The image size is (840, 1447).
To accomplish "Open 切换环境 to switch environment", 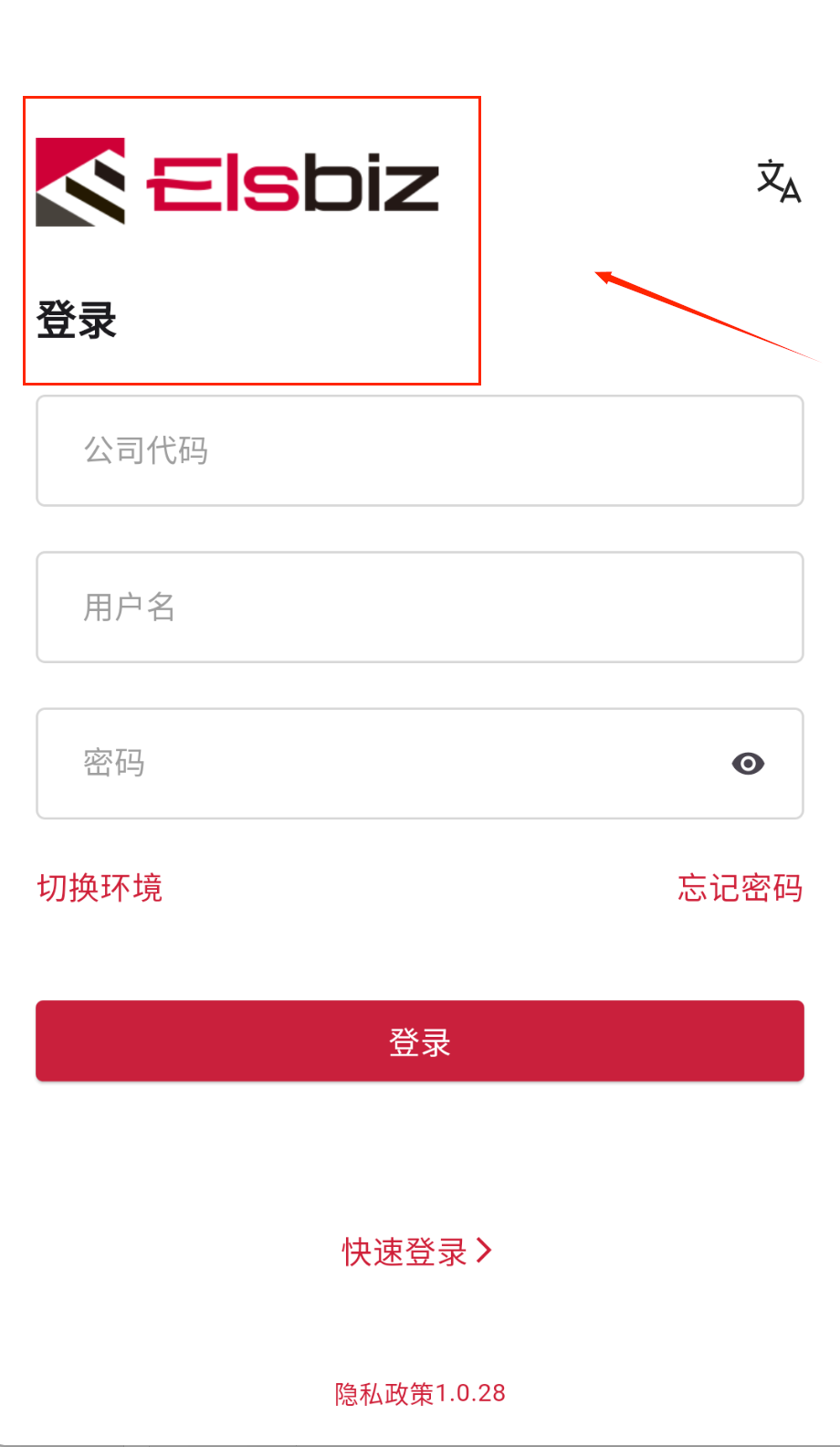I will [100, 888].
